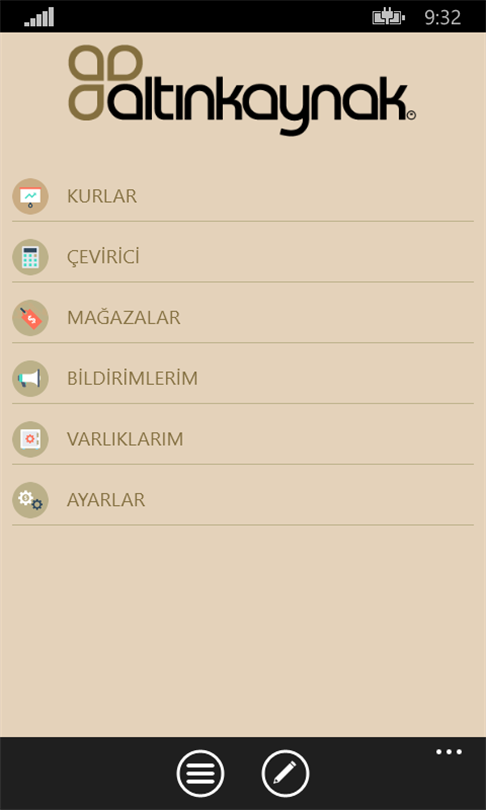Select VARLIKLARIM

(243, 439)
